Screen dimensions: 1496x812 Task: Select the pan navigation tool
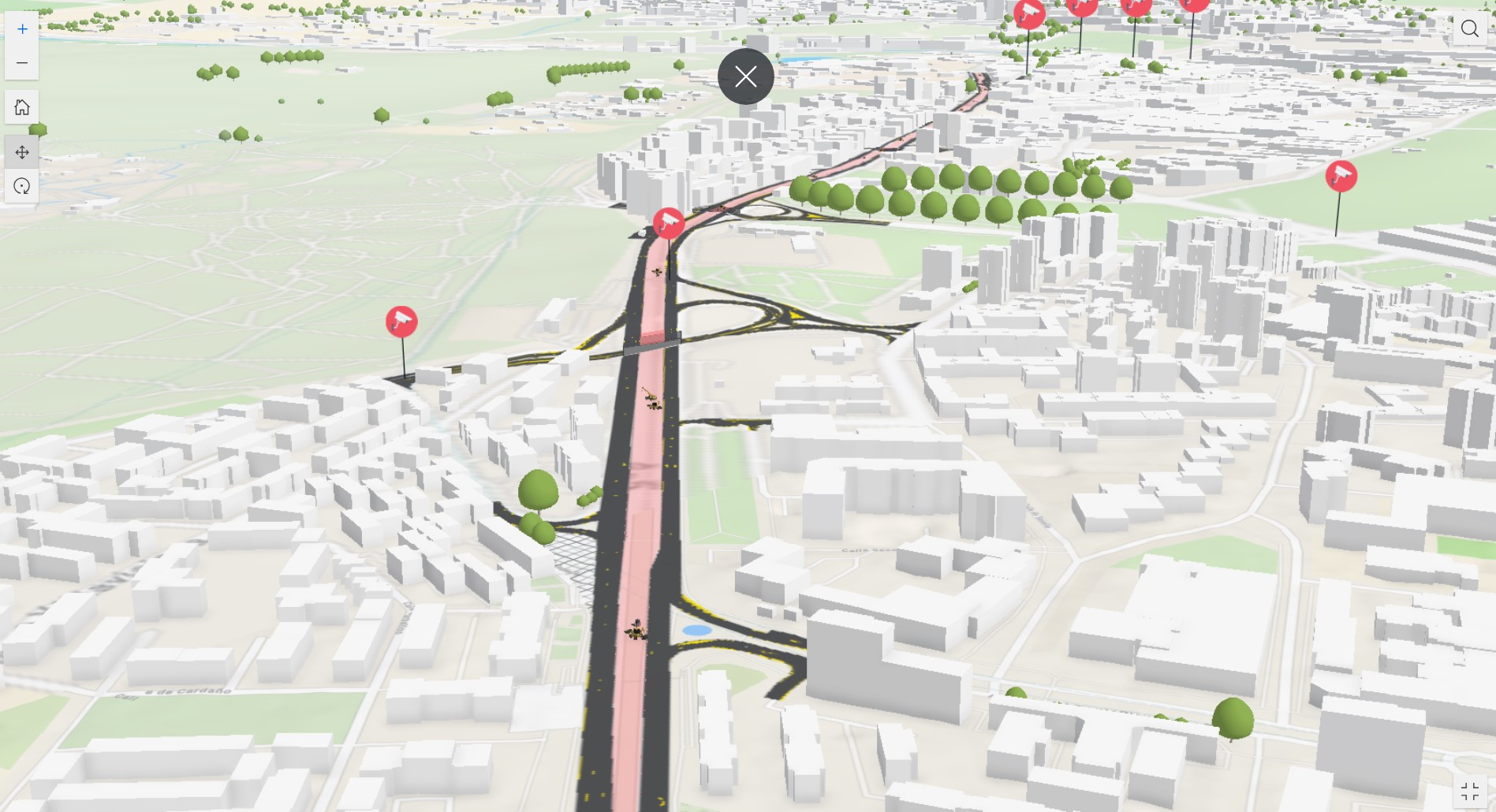coord(22,152)
